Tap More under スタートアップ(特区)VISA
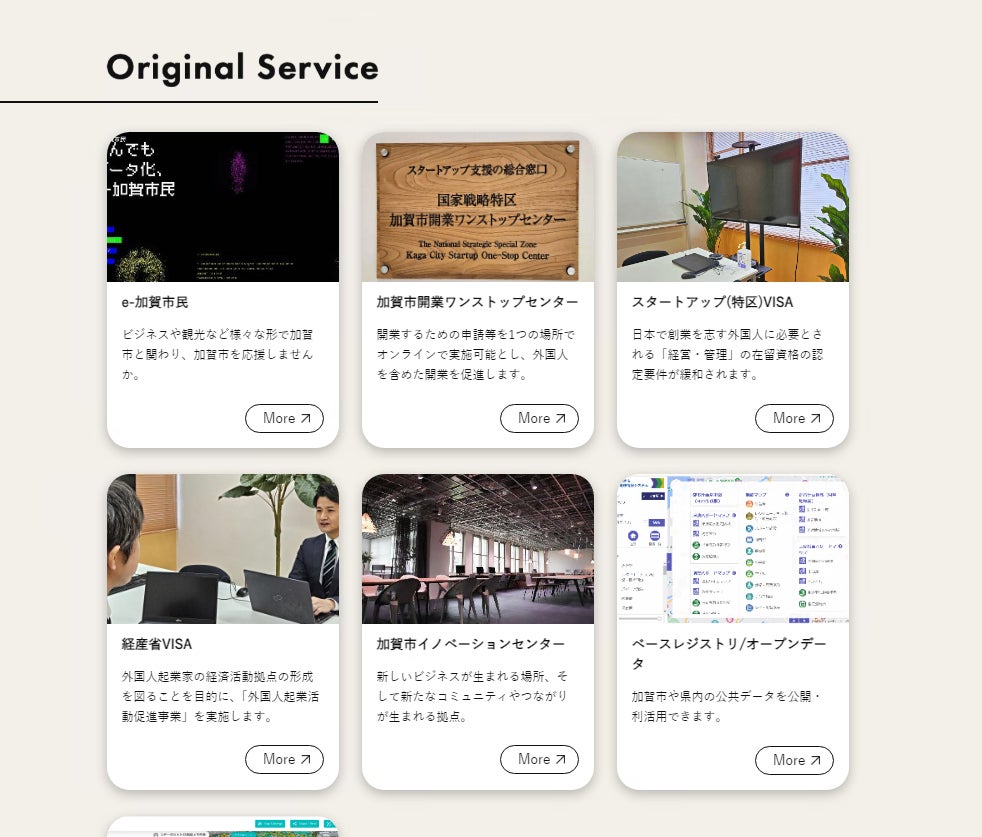 (794, 418)
